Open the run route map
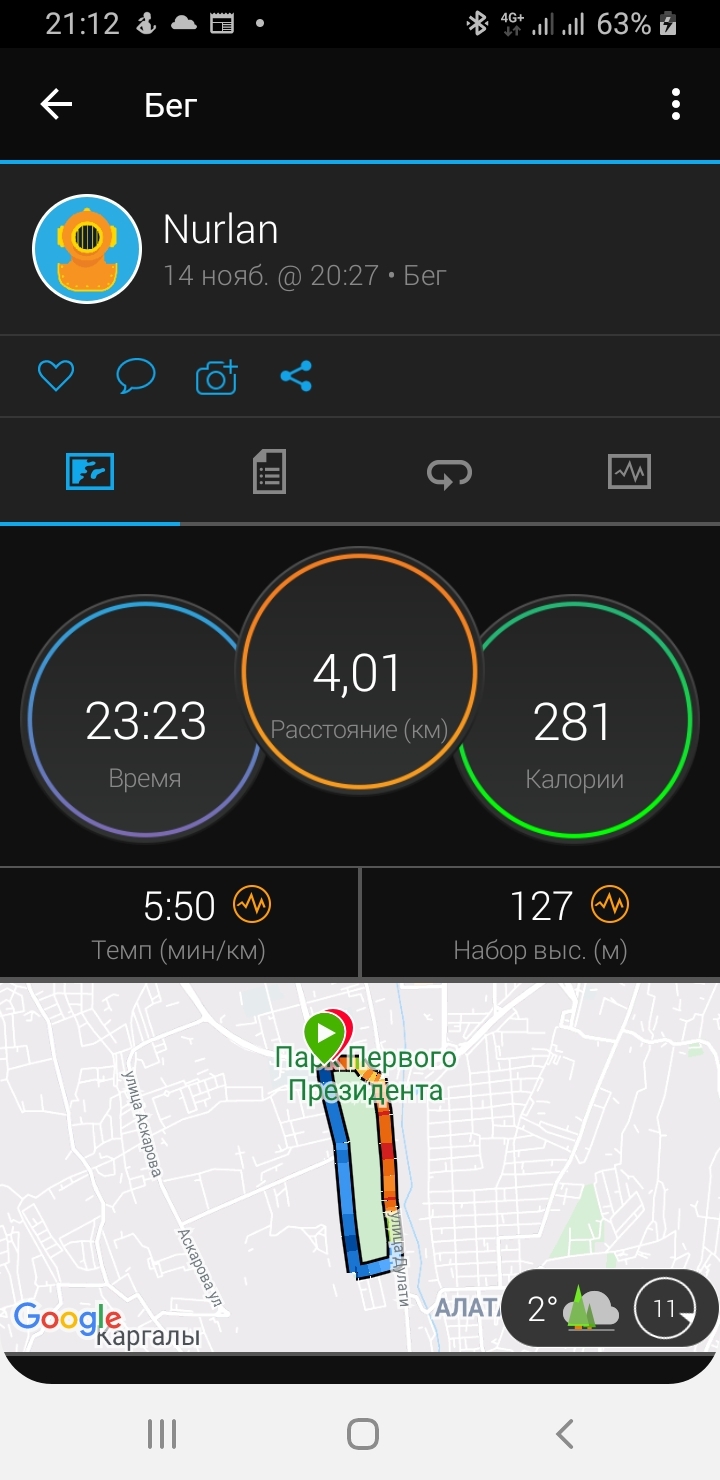This screenshot has height=1480, width=720. 250,1180
